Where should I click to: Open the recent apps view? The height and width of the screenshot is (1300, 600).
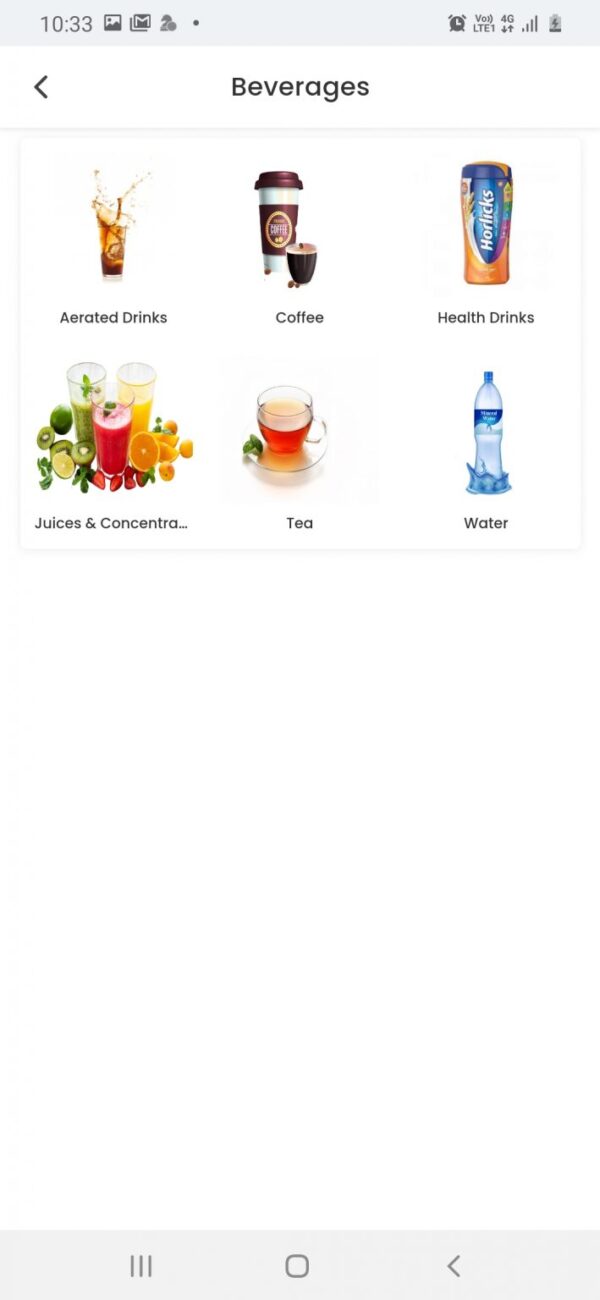tap(141, 1266)
